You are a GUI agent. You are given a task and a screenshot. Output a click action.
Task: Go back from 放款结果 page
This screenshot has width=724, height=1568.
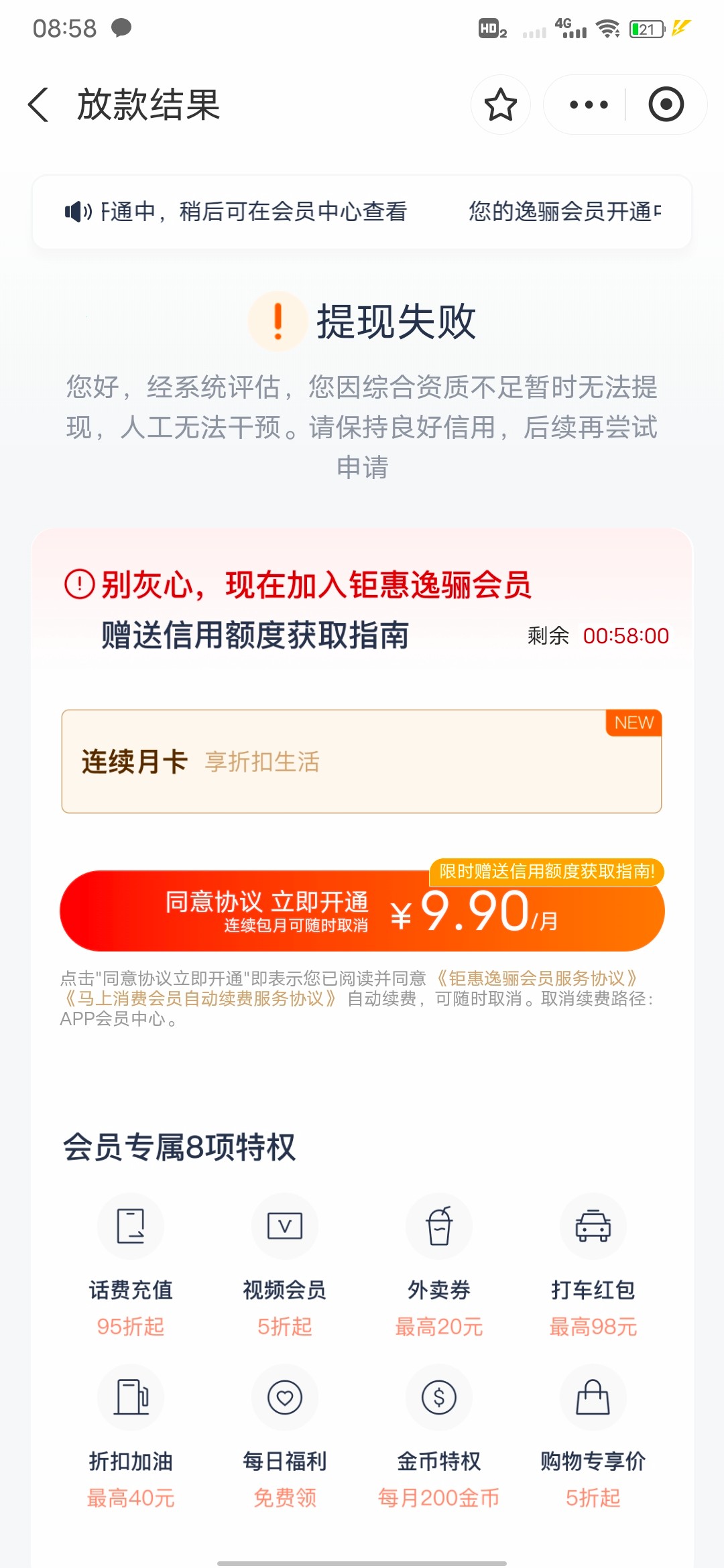click(39, 105)
